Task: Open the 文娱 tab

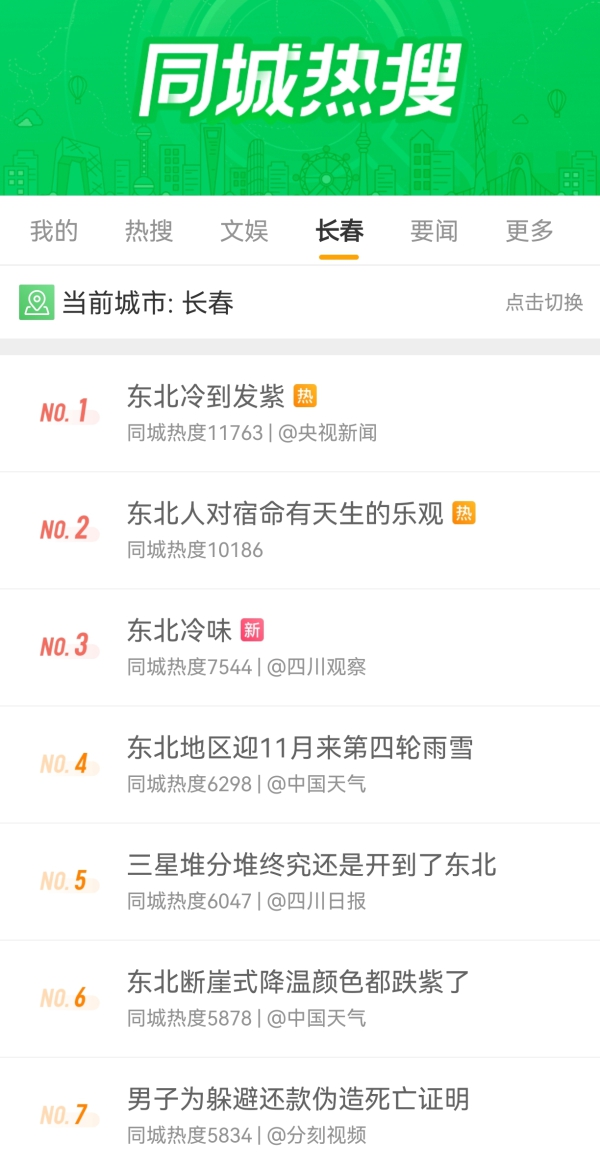Action: (x=244, y=232)
